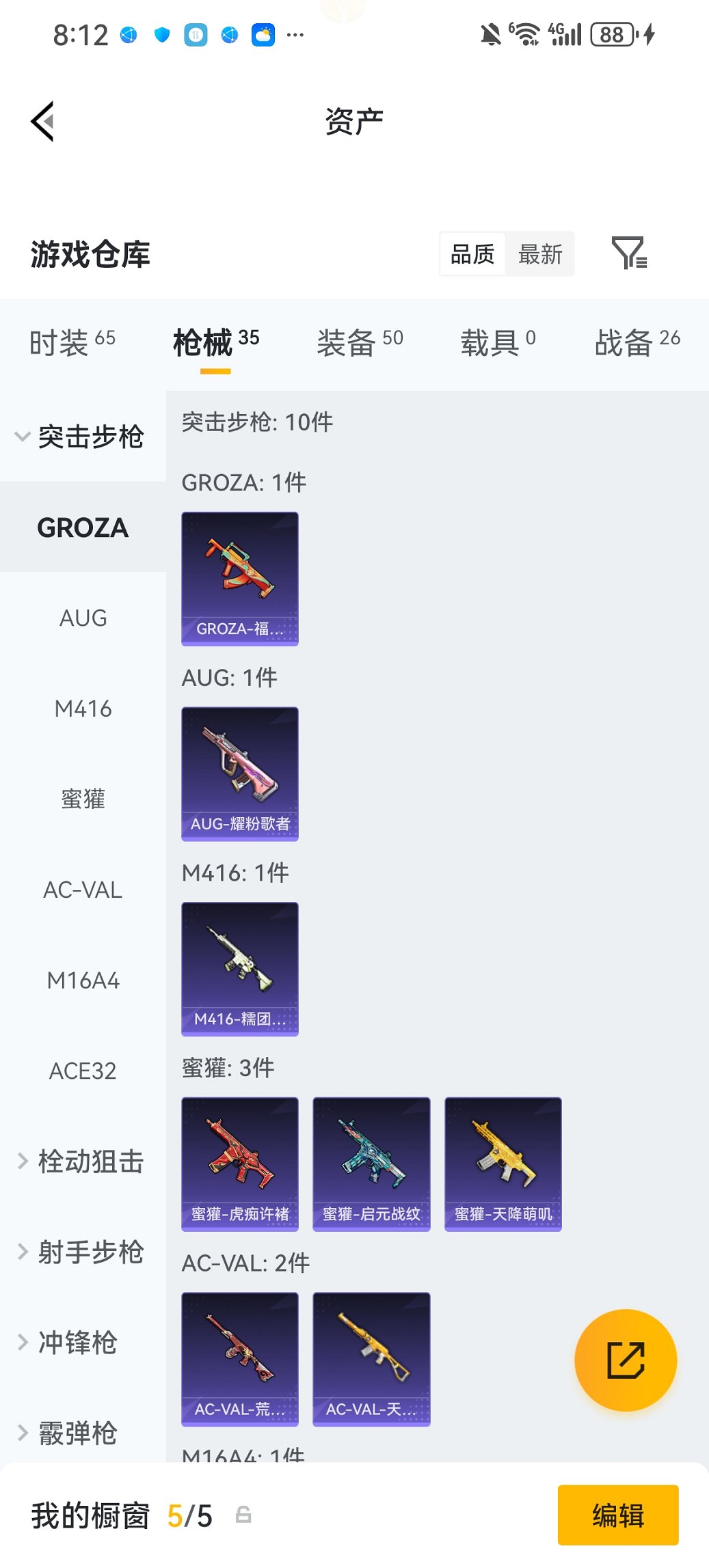Open the AUG-耀粉歌者 skin card
Image resolution: width=709 pixels, height=1568 pixels.
240,773
